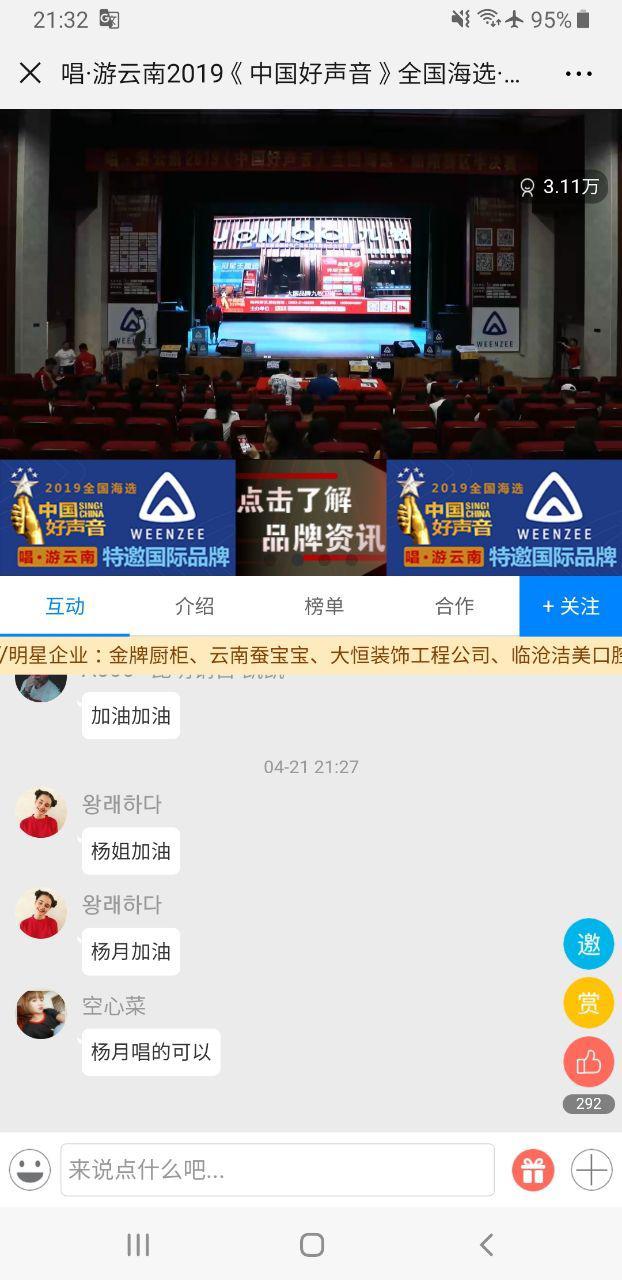The width and height of the screenshot is (622, 1280).
Task: Follow the channel with + 关注
Action: coord(571,606)
